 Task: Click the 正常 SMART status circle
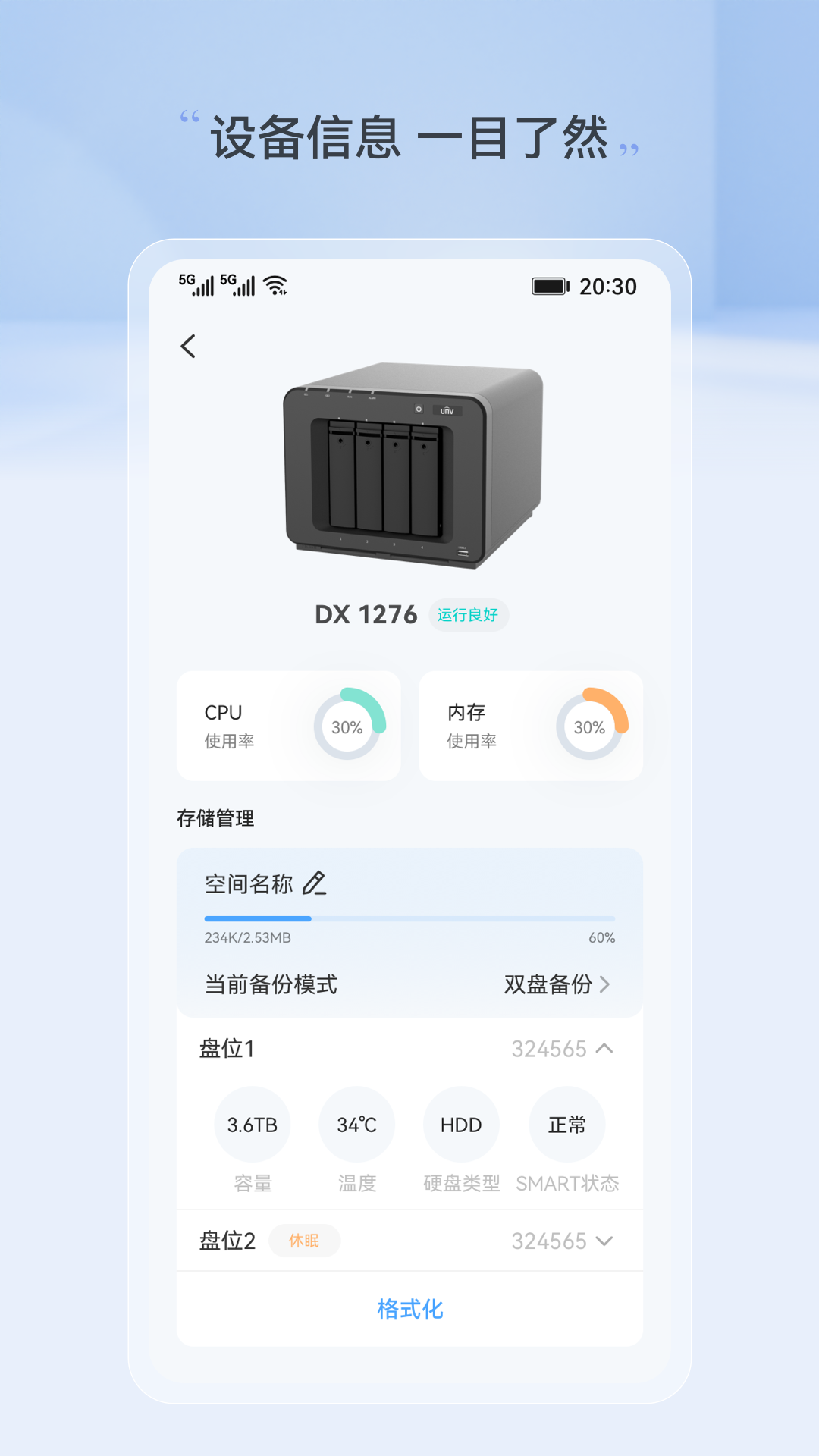pyautogui.click(x=566, y=1124)
